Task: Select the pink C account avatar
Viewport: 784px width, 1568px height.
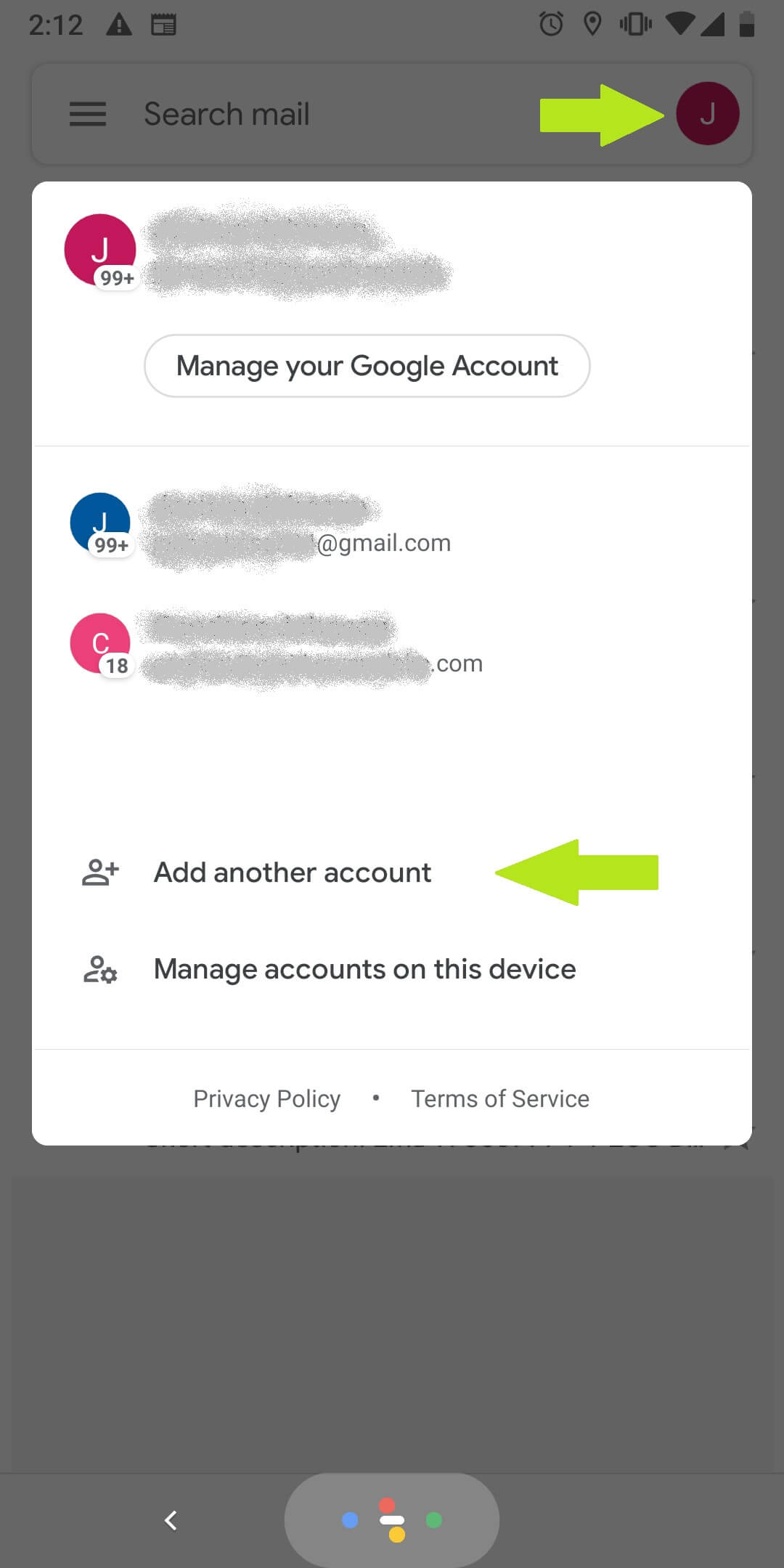Action: [102, 642]
